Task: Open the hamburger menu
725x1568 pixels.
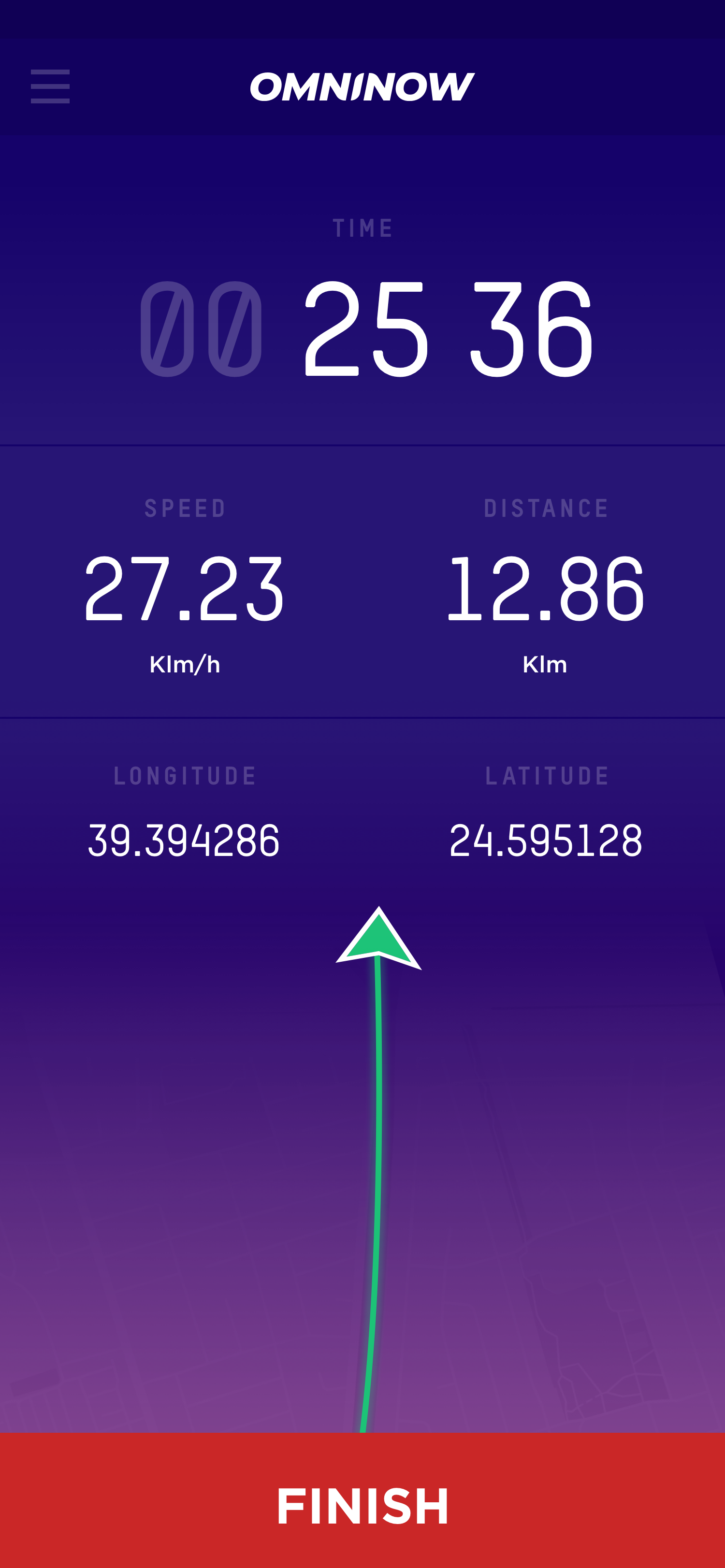Action: pyautogui.click(x=50, y=86)
